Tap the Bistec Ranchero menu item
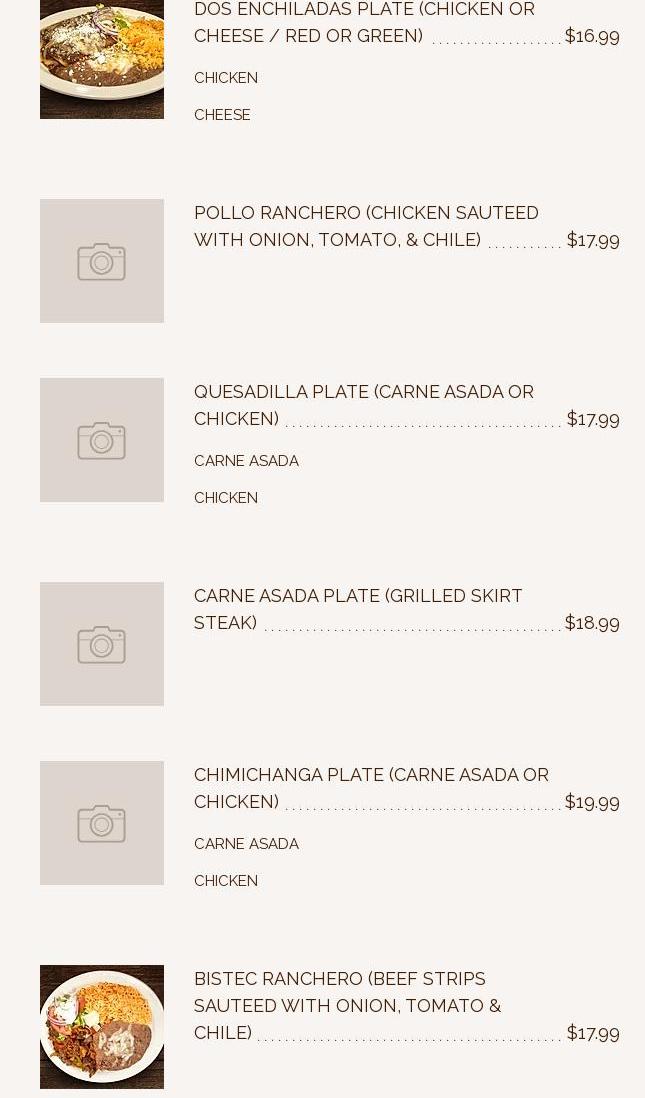The height and width of the screenshot is (1098, 645). (x=347, y=1005)
